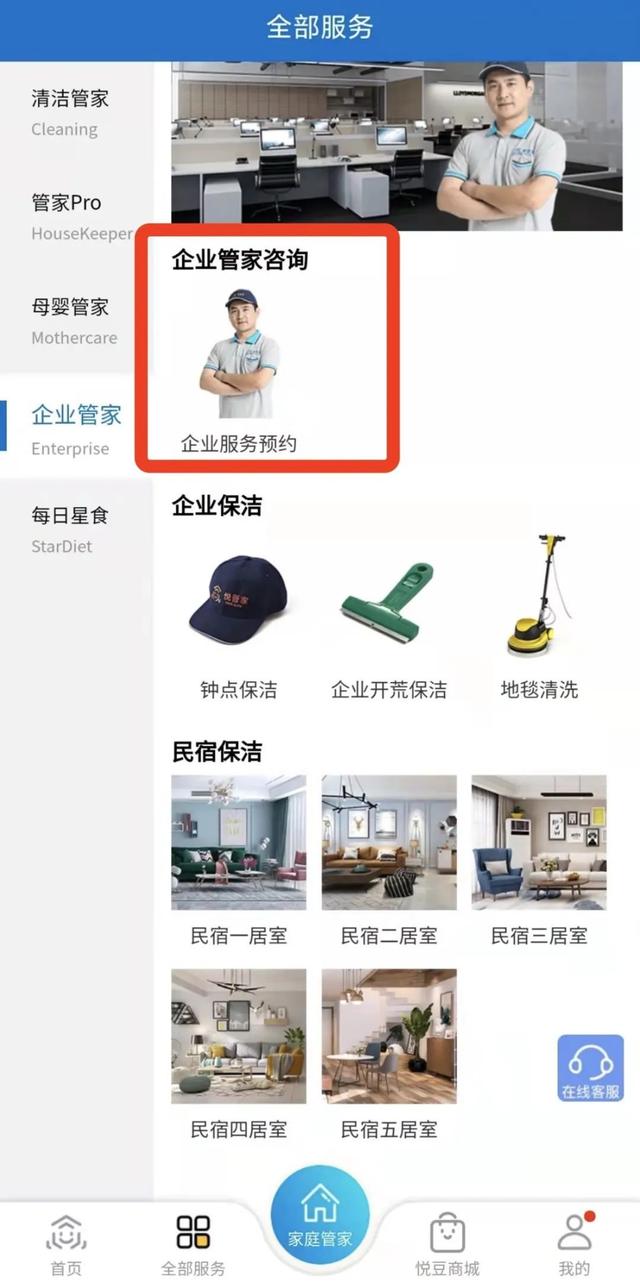This screenshot has height=1283, width=640.
Task: Select 民宿二居室 cleaning option
Action: pos(388,858)
